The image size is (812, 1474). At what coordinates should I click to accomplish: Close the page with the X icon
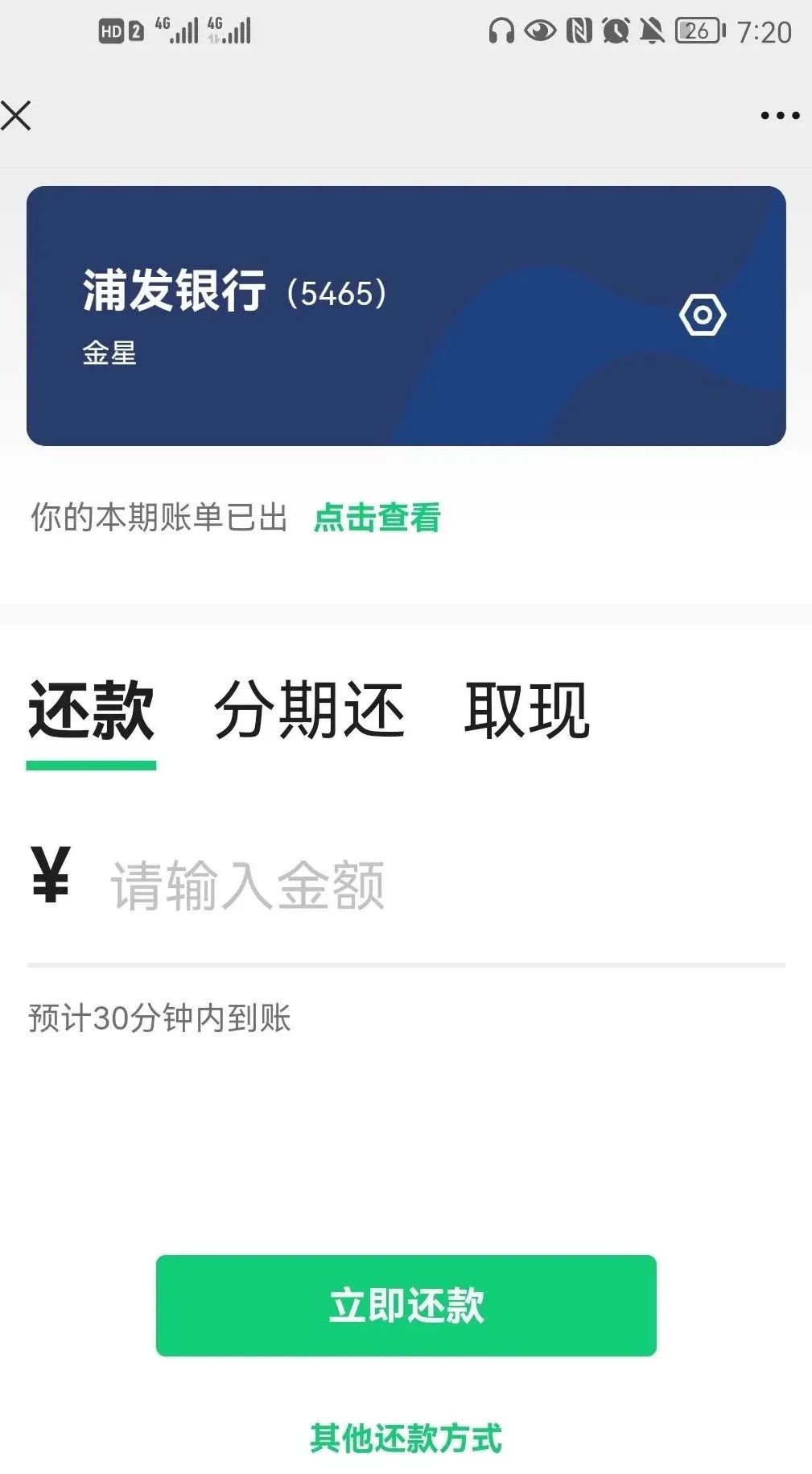click(16, 115)
